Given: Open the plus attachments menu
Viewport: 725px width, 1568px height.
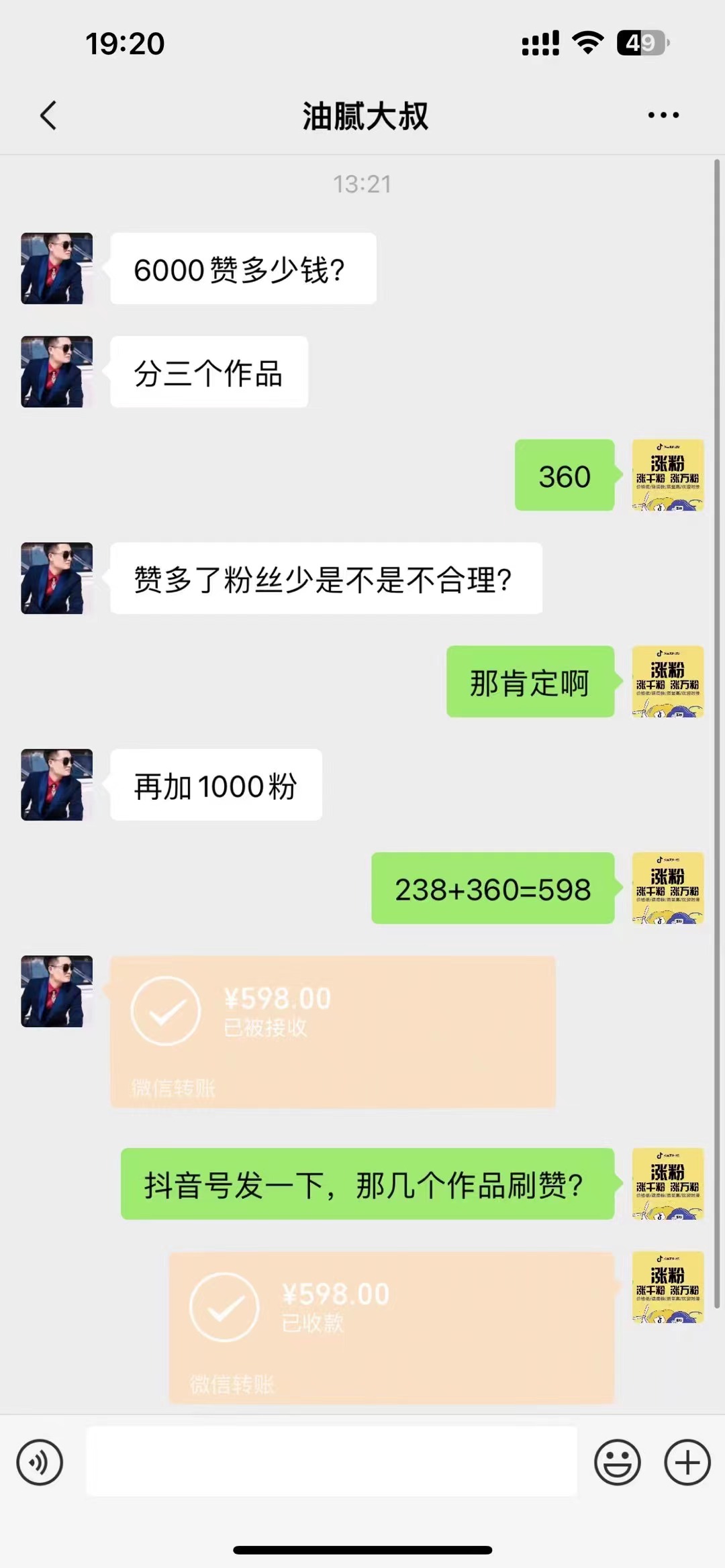Looking at the screenshot, I should [687, 1462].
